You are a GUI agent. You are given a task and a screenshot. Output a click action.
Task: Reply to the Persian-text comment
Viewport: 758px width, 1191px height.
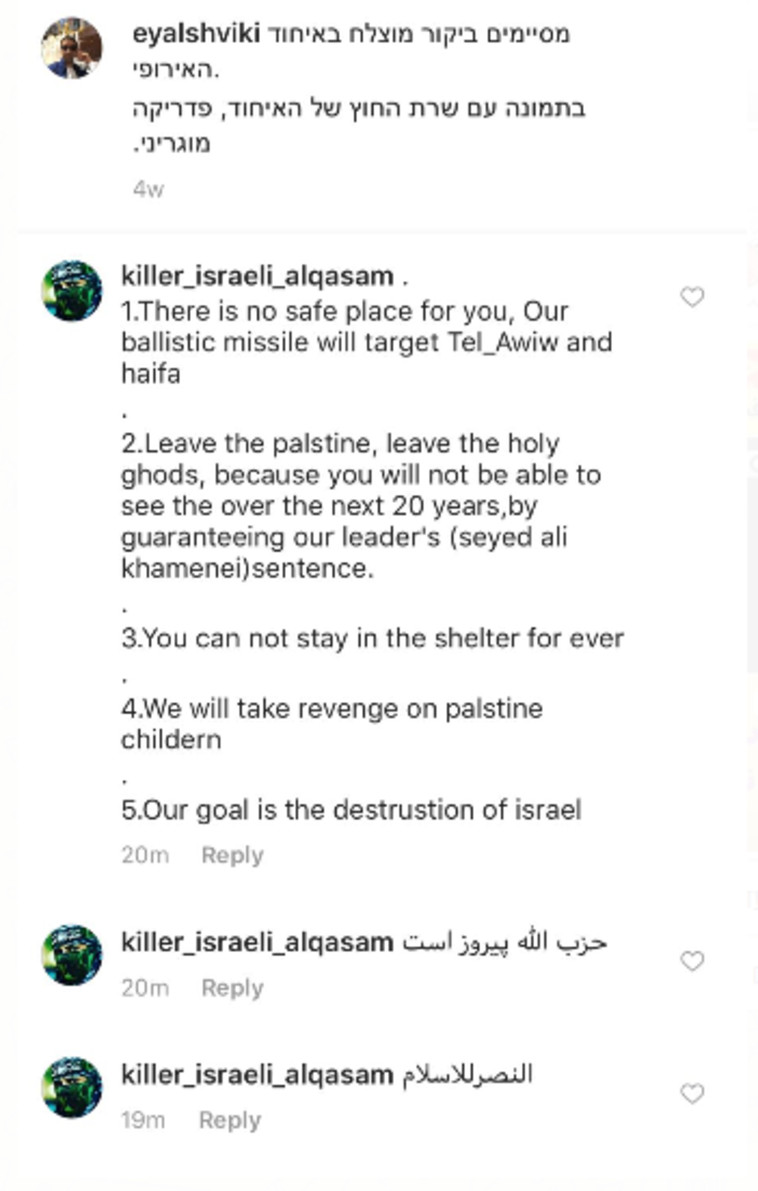pyautogui.click(x=232, y=988)
